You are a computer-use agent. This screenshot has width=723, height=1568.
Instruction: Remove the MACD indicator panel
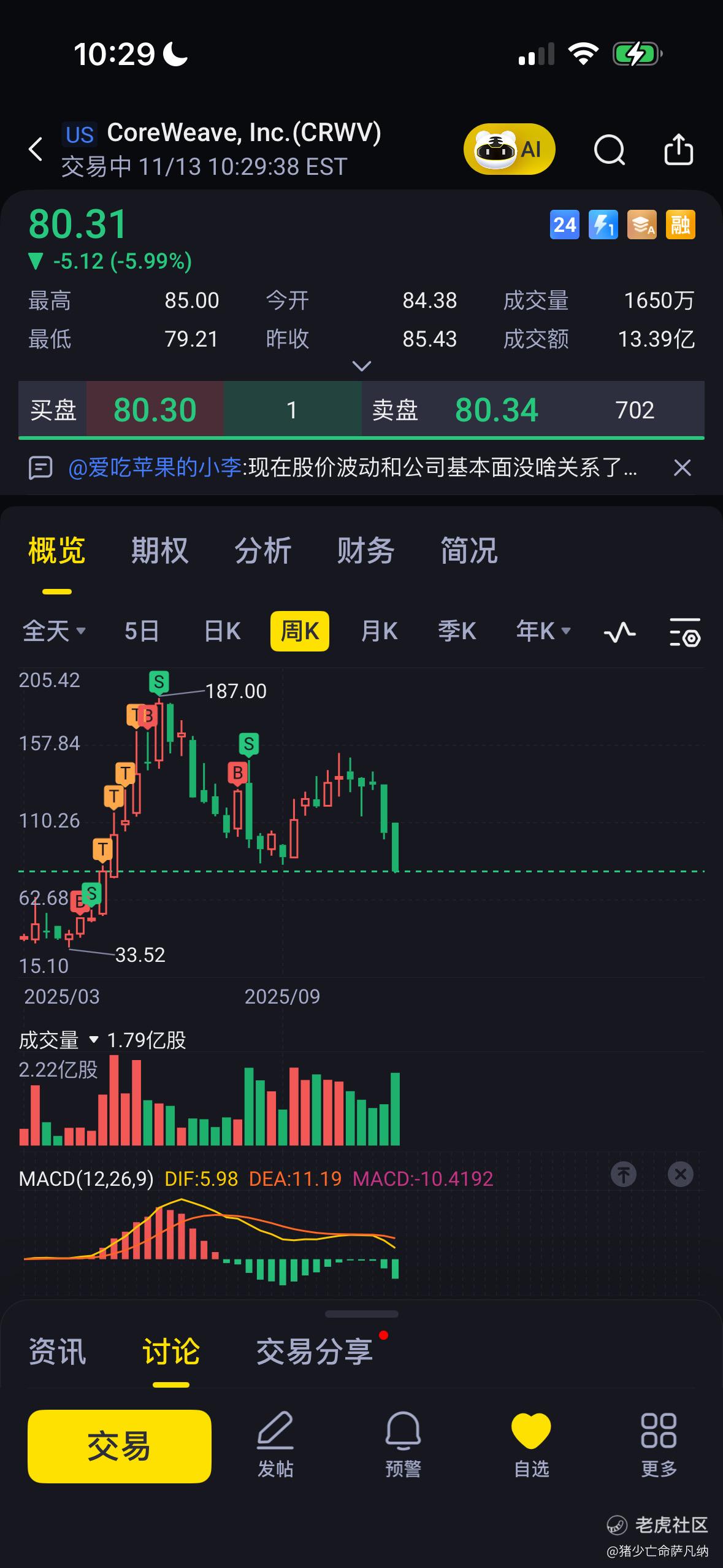tap(680, 1175)
